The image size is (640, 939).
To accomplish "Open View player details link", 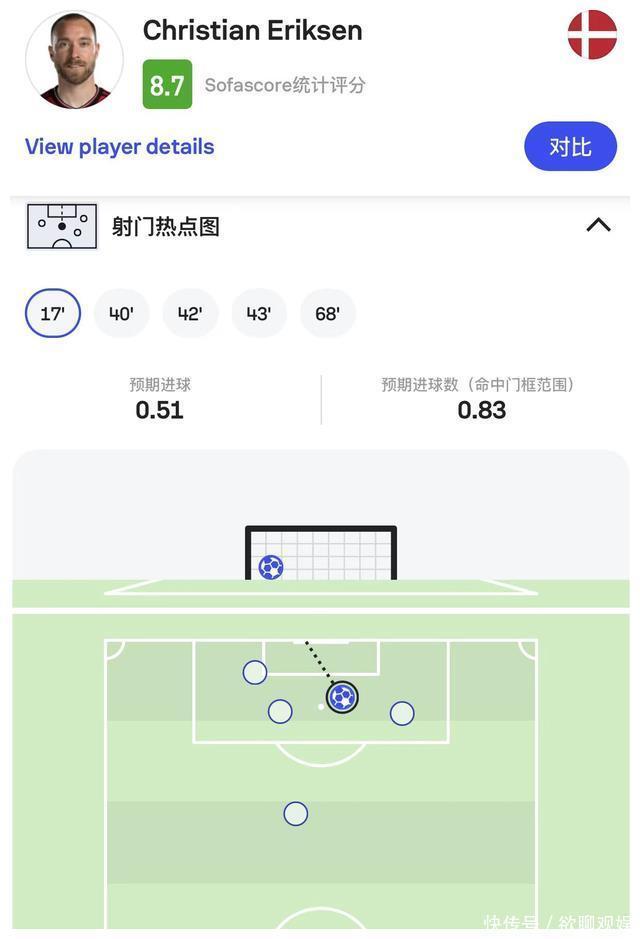I will pos(120,147).
